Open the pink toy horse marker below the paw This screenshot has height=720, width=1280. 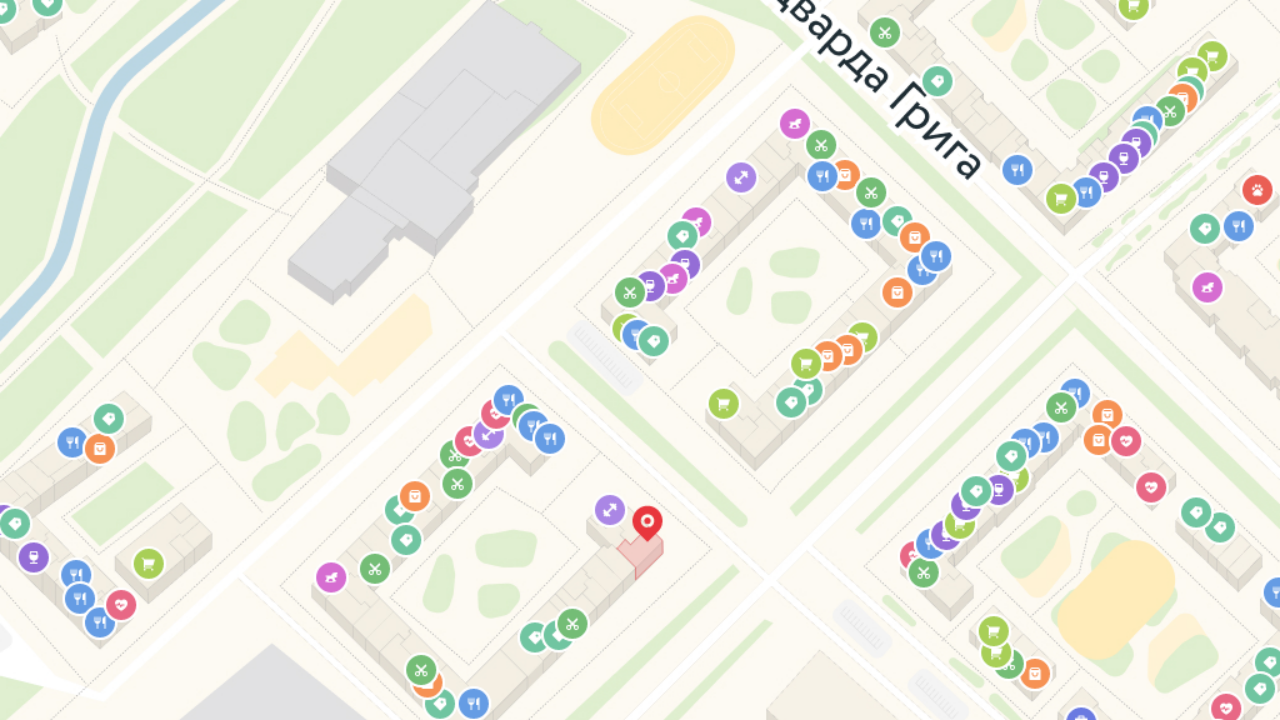pos(1207,288)
